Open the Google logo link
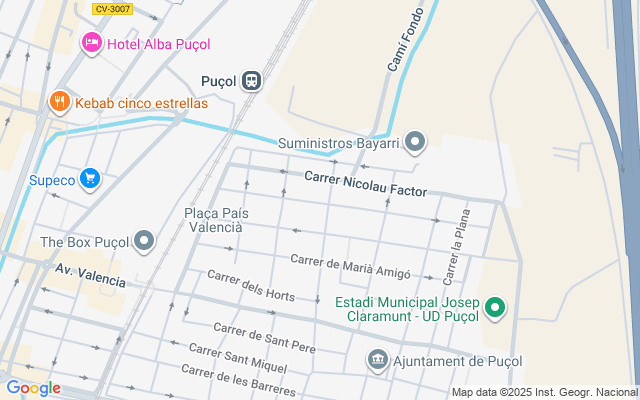The height and width of the screenshot is (400, 640). pos(33,388)
